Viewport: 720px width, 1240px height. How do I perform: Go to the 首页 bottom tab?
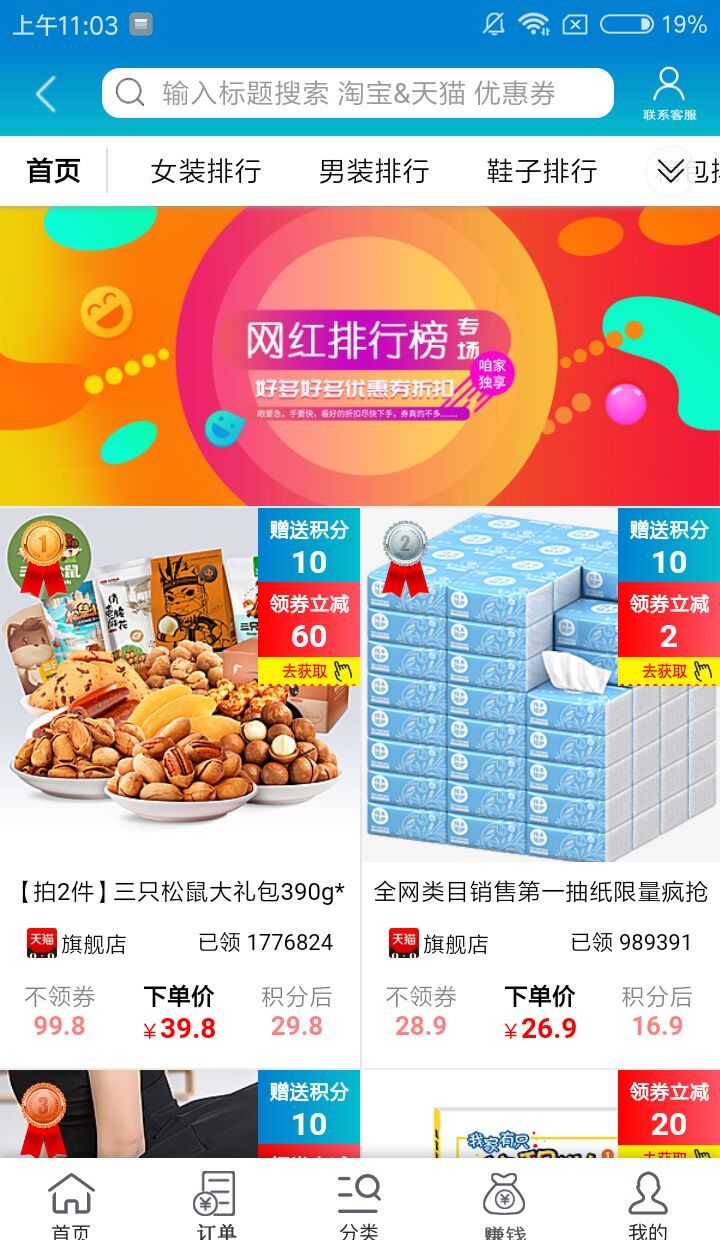71,1204
